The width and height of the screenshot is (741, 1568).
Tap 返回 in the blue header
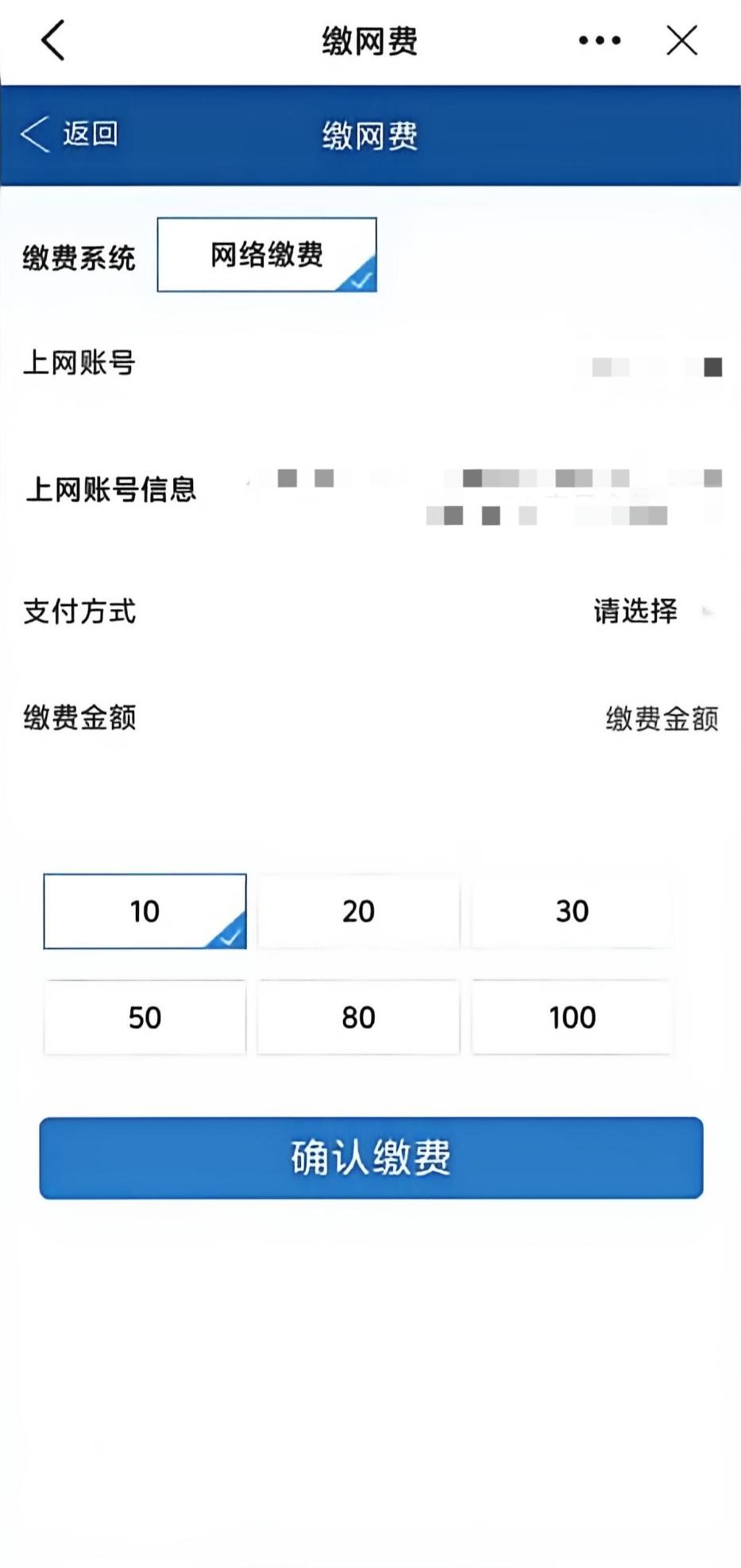point(70,133)
